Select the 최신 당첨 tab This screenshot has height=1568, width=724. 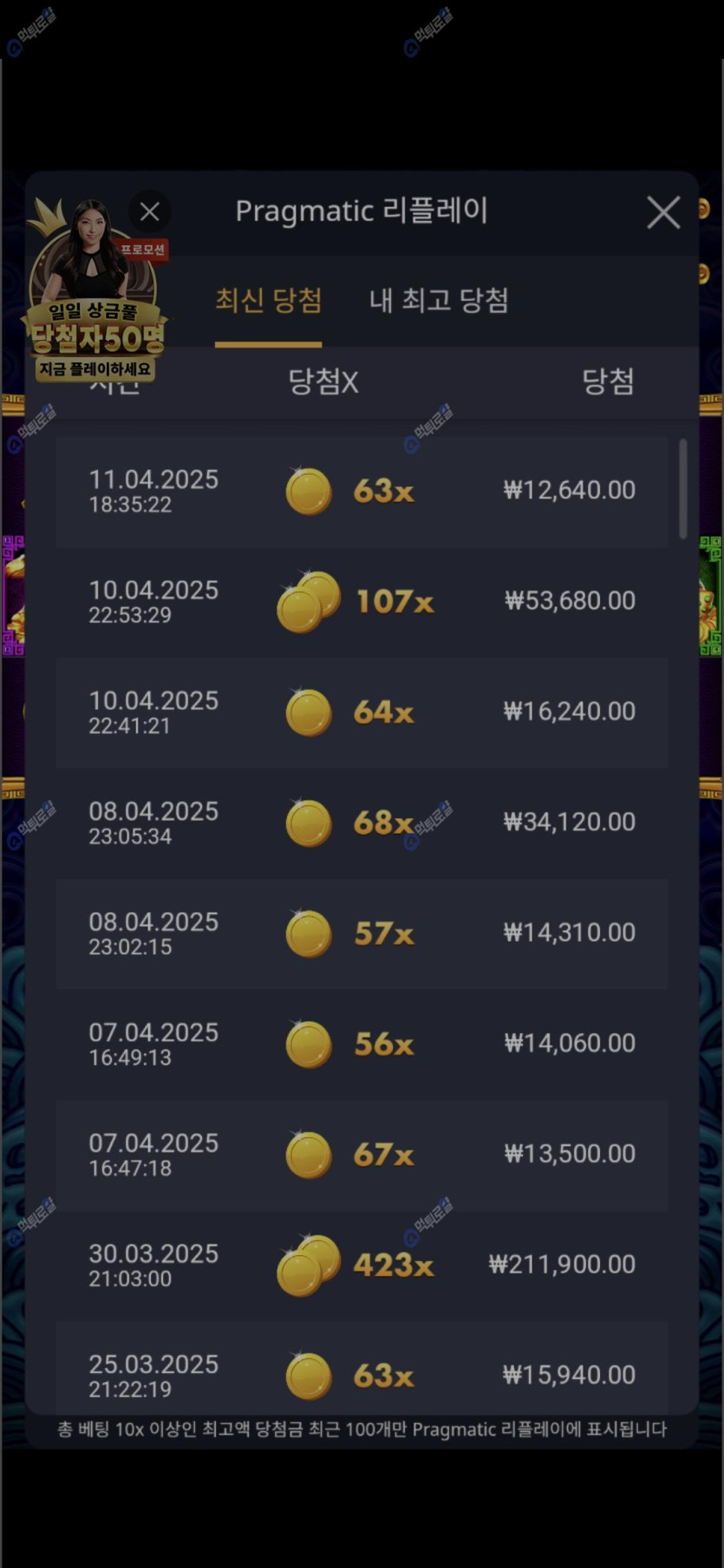pos(269,301)
